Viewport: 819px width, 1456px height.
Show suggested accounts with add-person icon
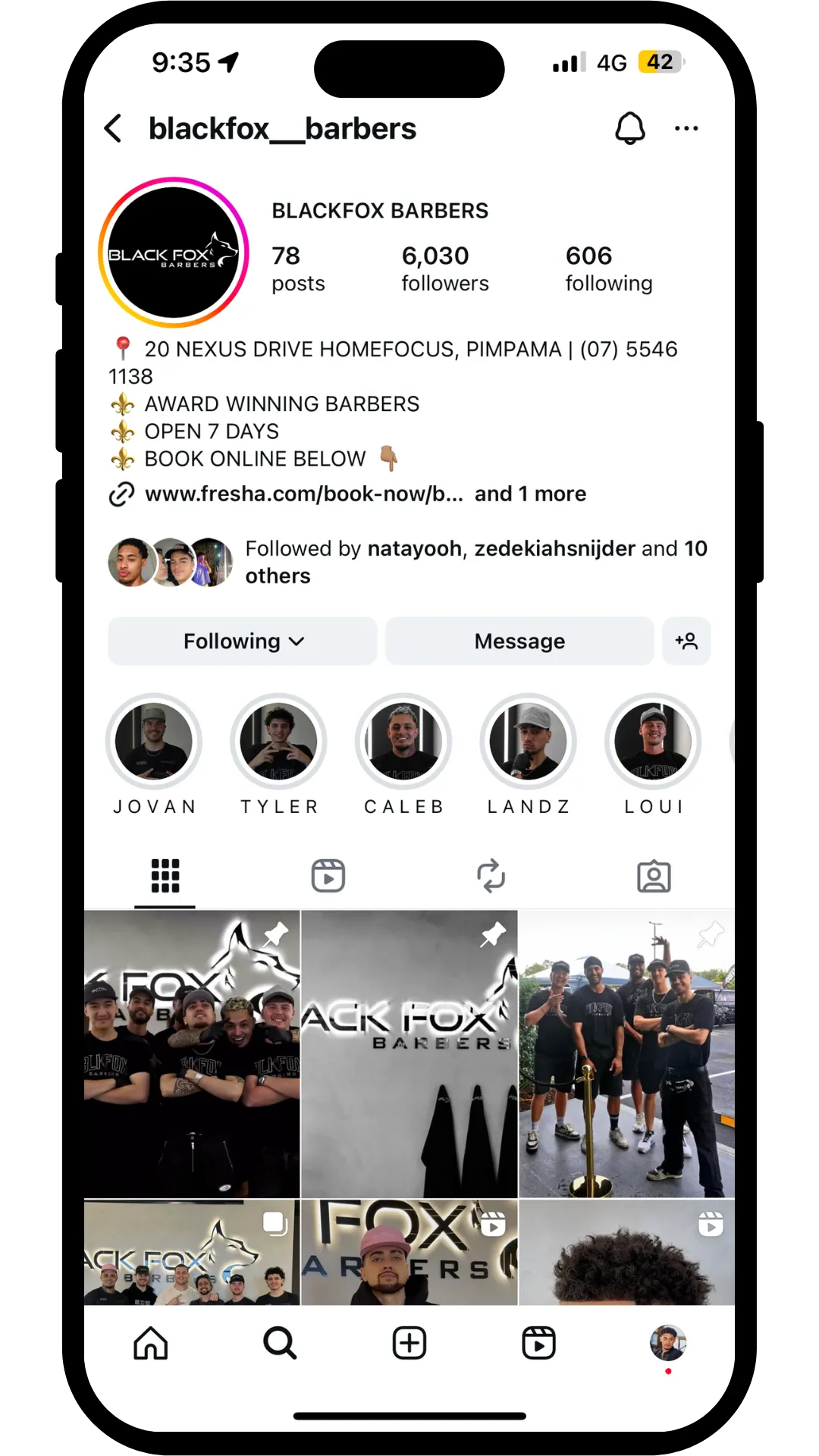686,642
